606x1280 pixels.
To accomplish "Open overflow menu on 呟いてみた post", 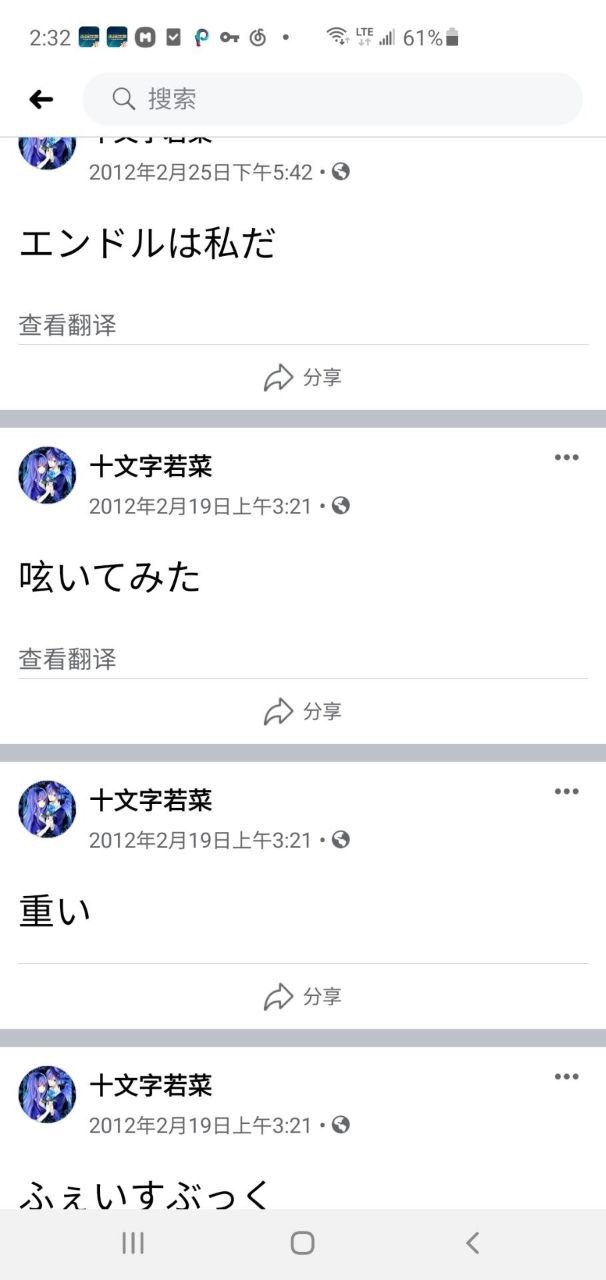I will tap(566, 458).
